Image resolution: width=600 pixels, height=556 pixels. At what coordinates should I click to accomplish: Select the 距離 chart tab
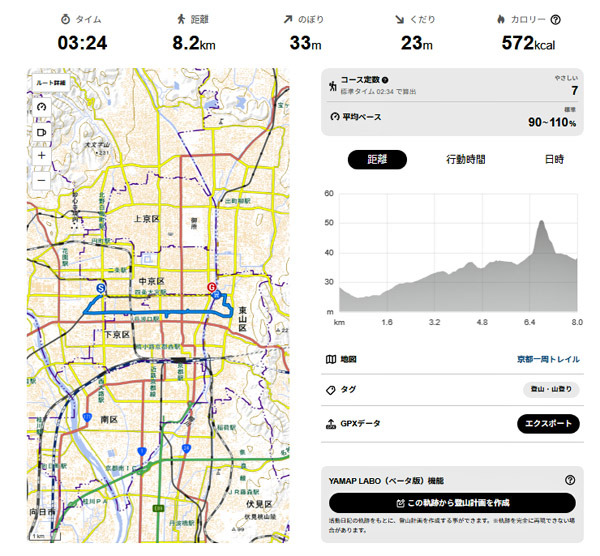pyautogui.click(x=377, y=159)
